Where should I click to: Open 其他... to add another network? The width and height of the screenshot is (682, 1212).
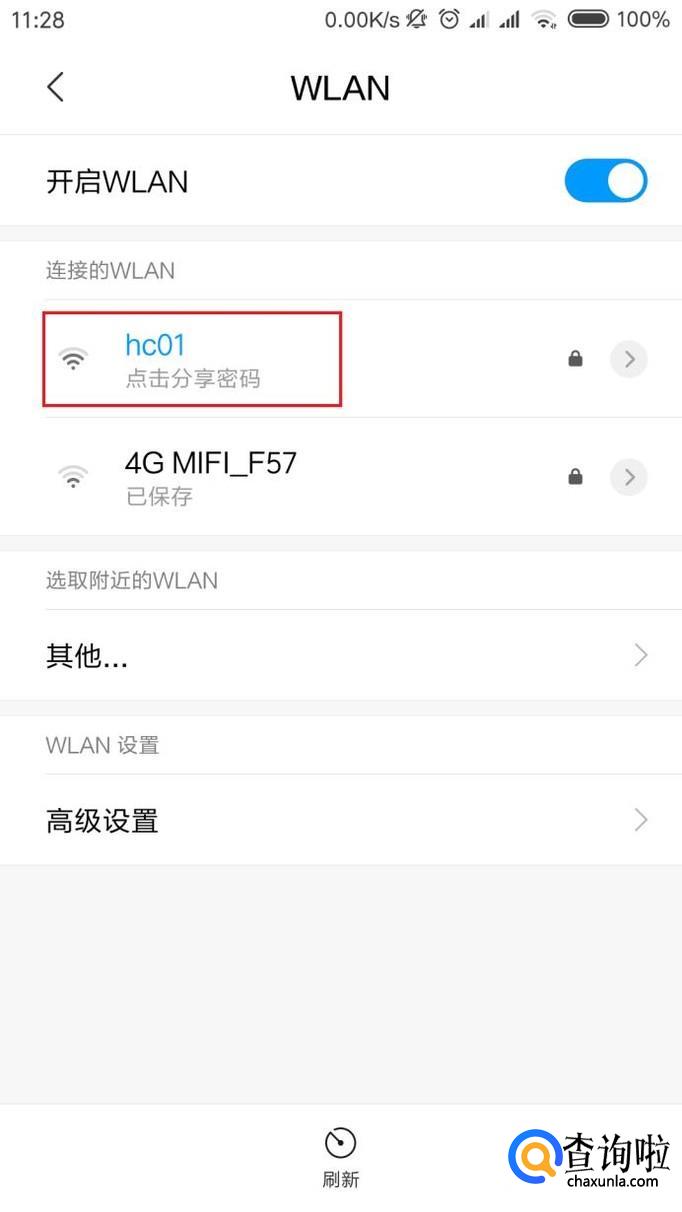[340, 656]
